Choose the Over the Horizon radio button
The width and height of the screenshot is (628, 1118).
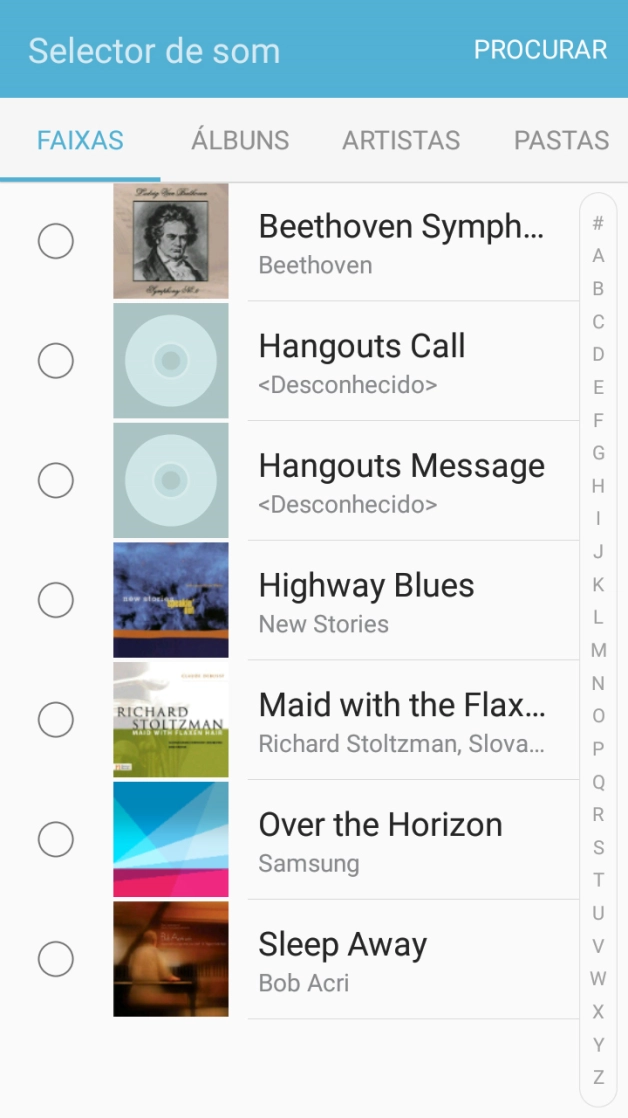pos(56,839)
